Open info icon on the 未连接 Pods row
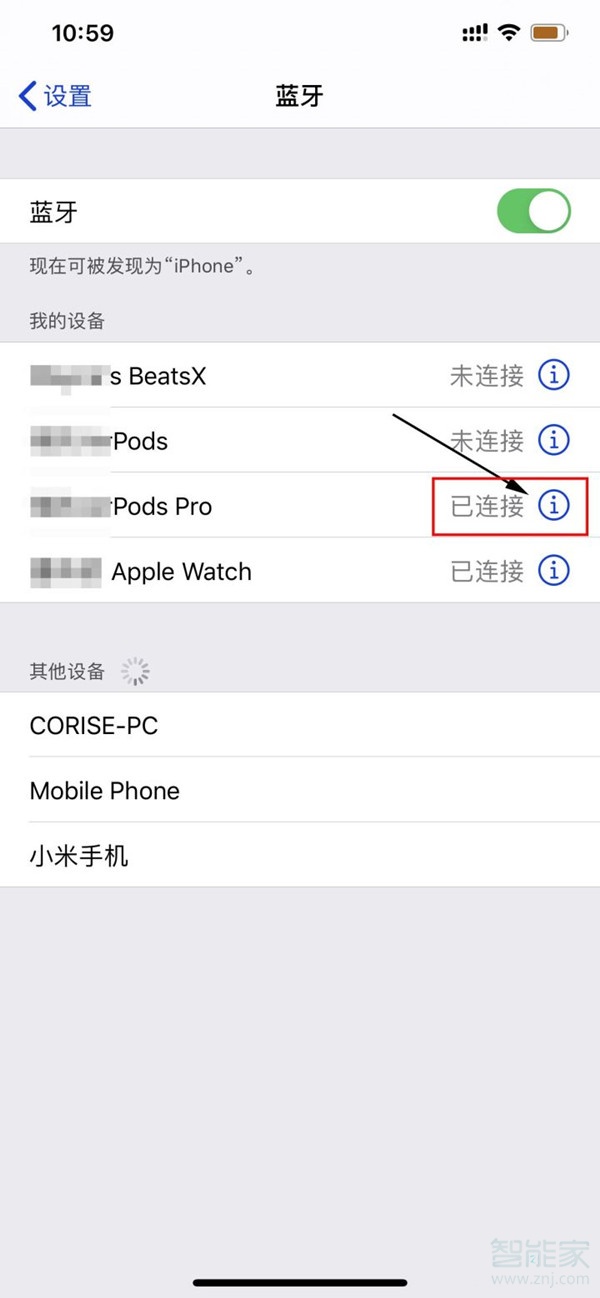 (x=553, y=441)
